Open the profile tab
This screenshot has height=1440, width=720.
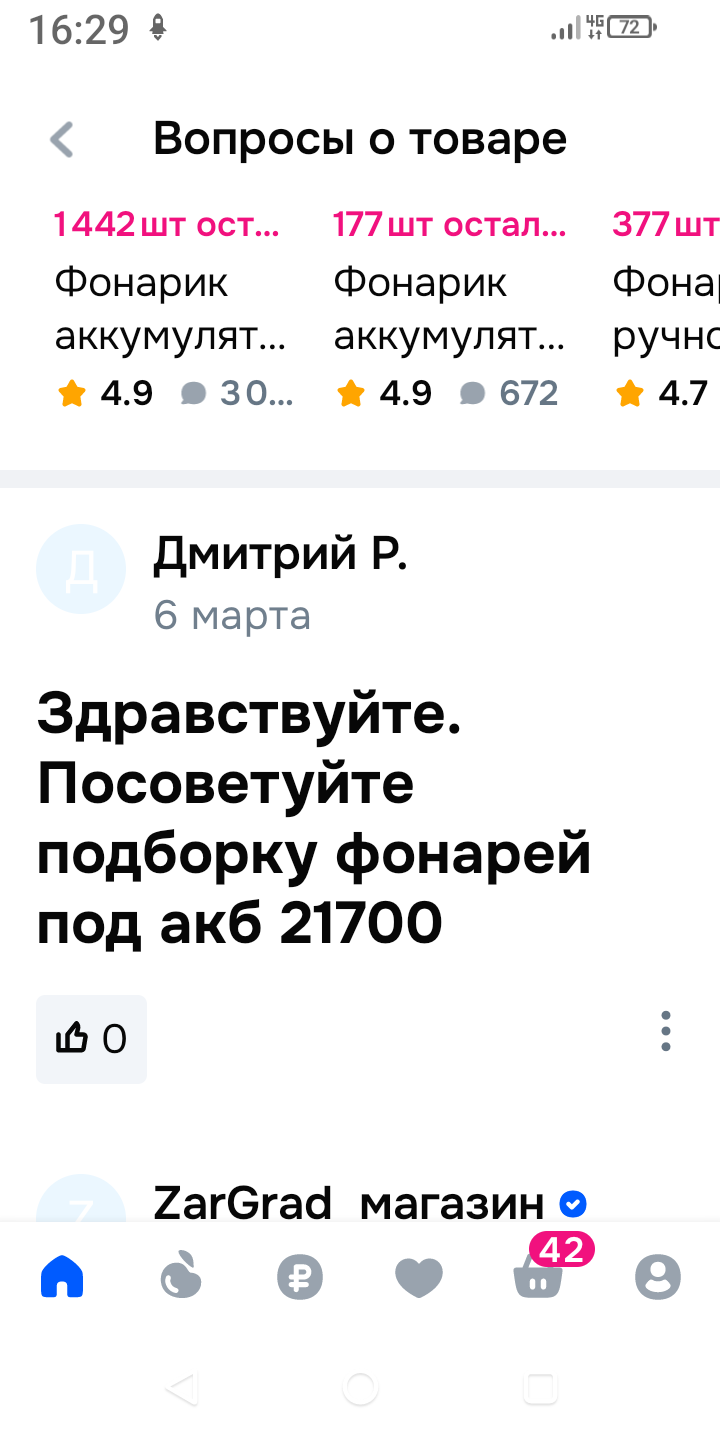(658, 1277)
